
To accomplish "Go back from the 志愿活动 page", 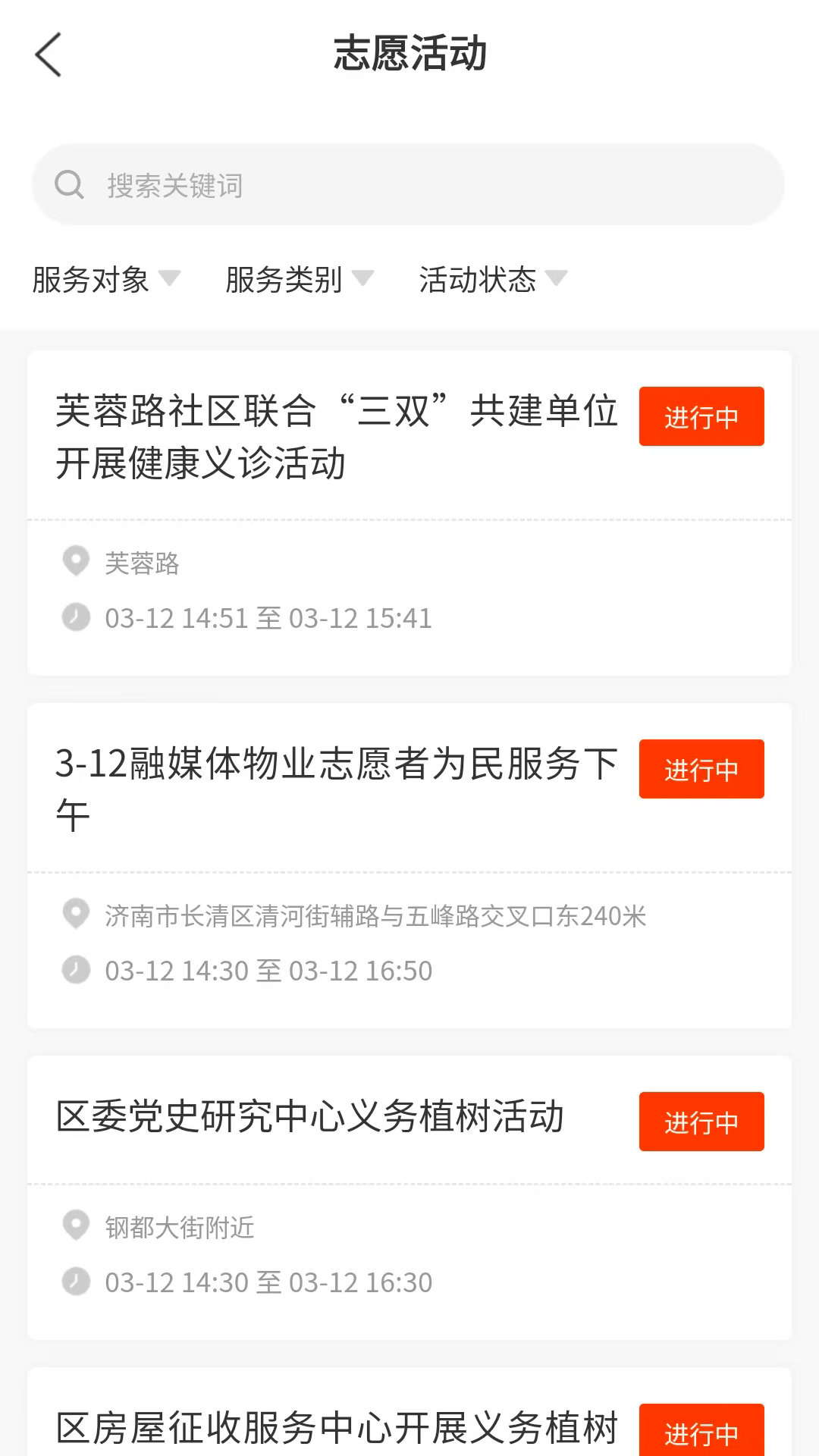I will tap(49, 55).
